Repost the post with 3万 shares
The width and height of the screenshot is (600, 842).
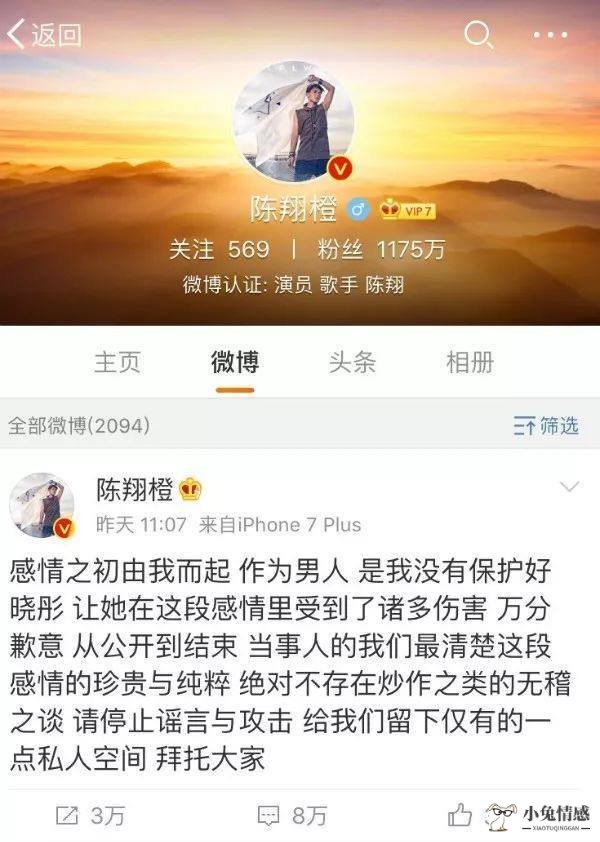click(x=92, y=815)
